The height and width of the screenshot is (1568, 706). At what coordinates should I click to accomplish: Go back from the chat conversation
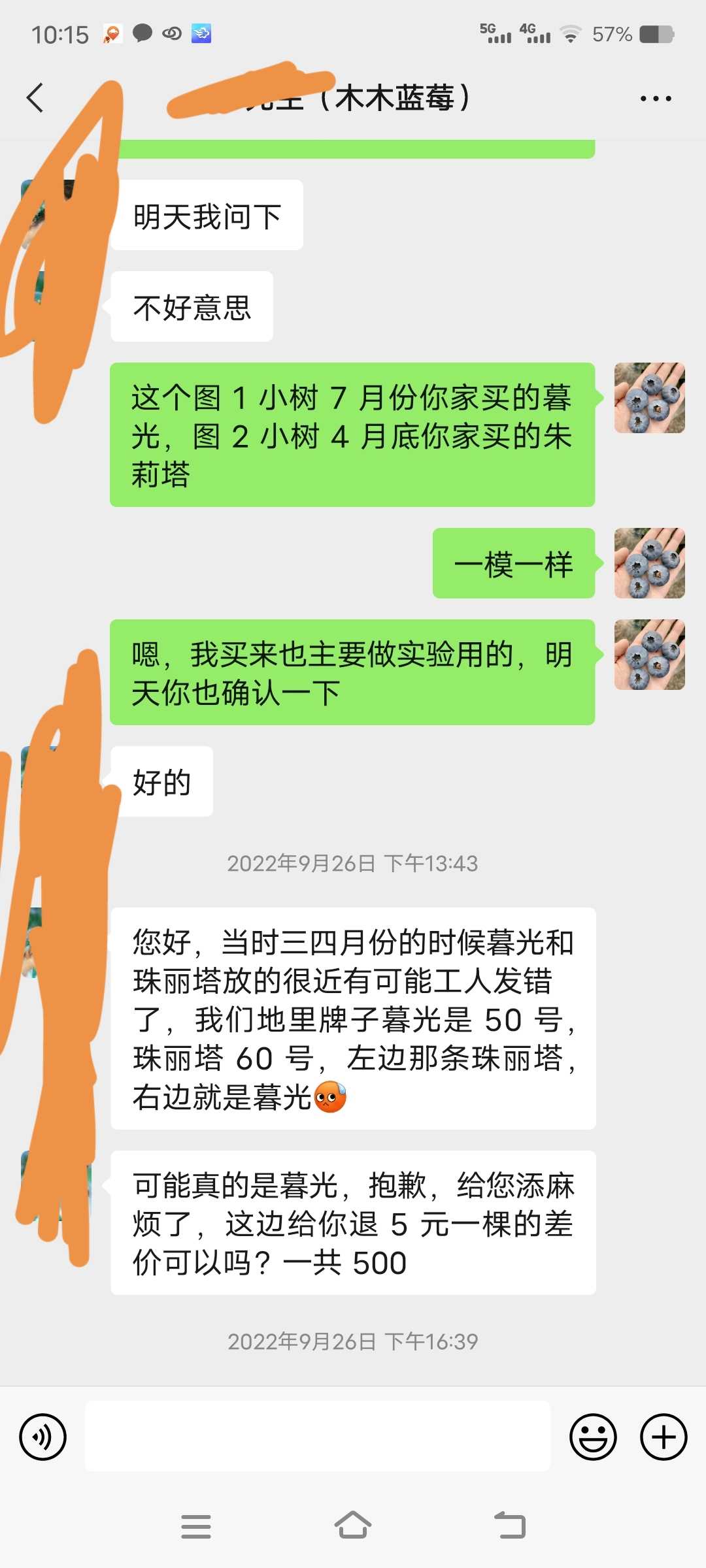(35, 98)
